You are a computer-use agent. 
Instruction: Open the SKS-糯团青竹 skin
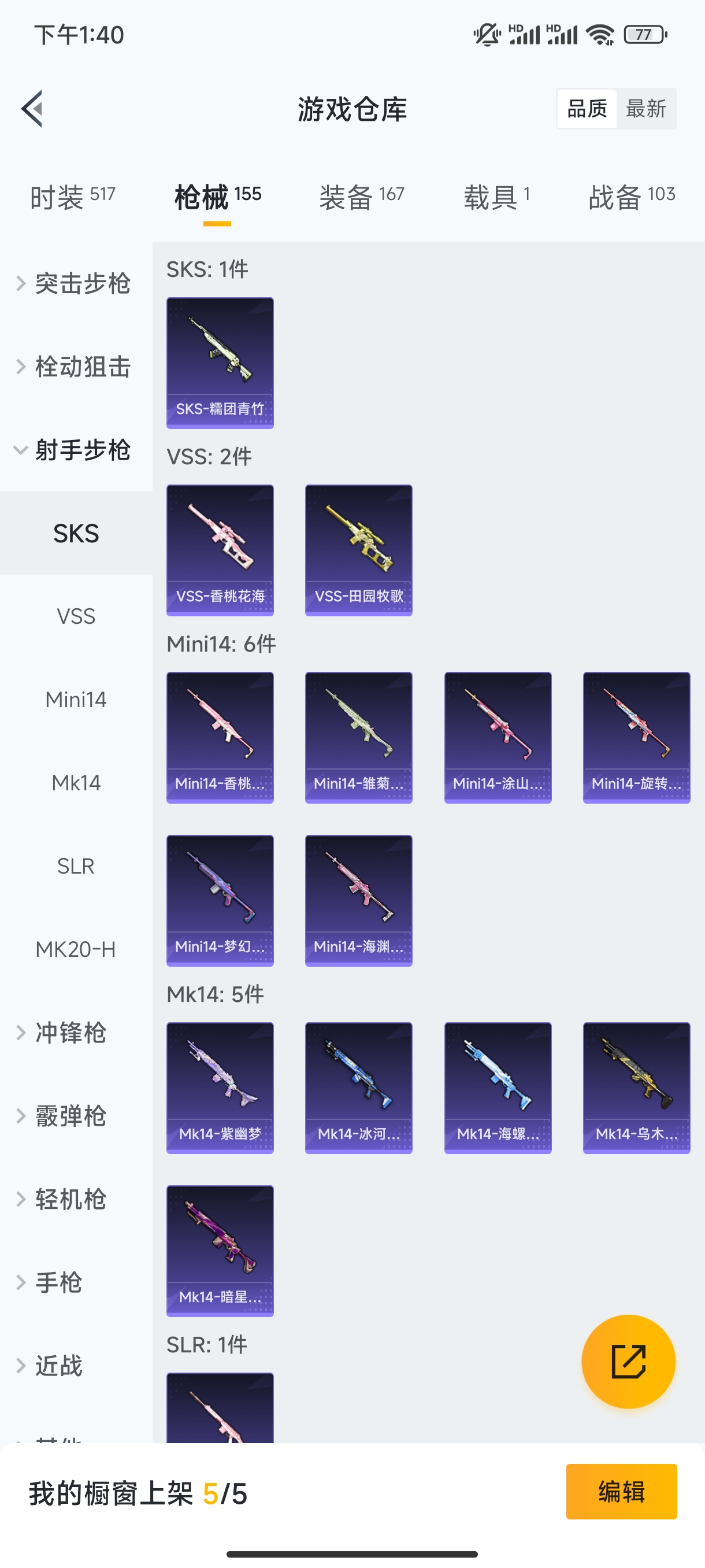[x=220, y=363]
